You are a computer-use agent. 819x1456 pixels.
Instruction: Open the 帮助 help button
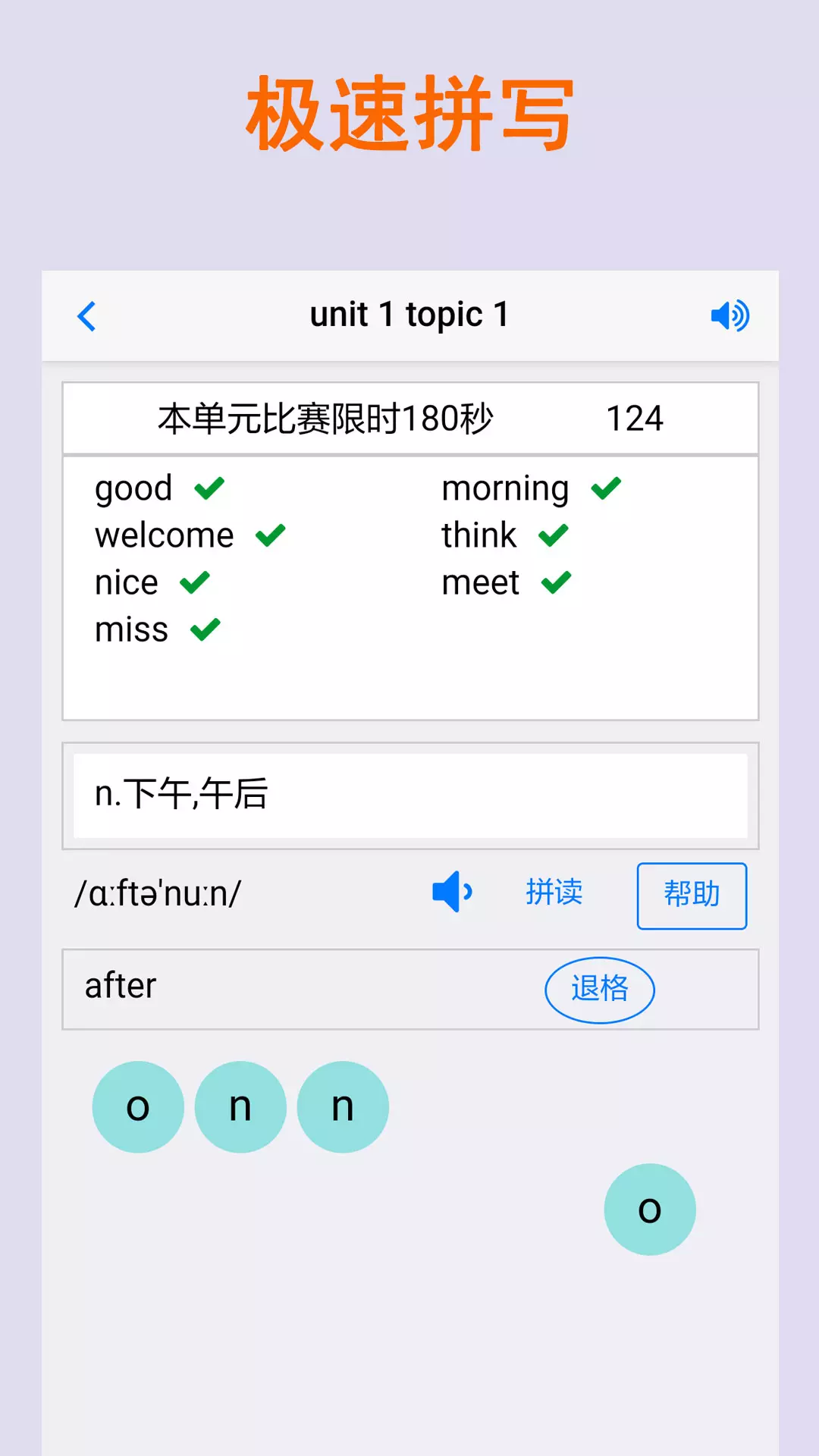(x=692, y=896)
